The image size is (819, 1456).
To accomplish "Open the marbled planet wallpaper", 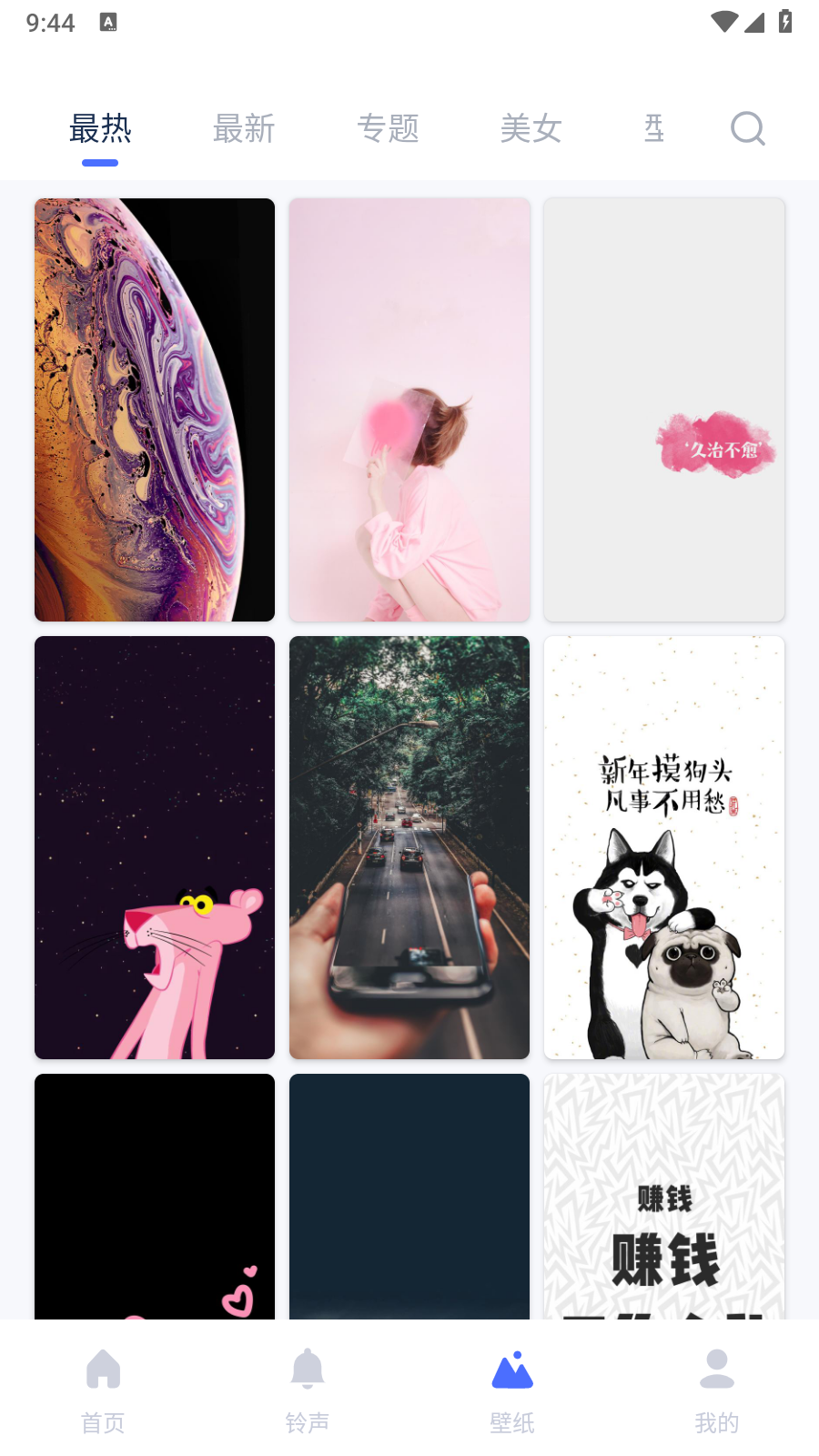I will (155, 409).
